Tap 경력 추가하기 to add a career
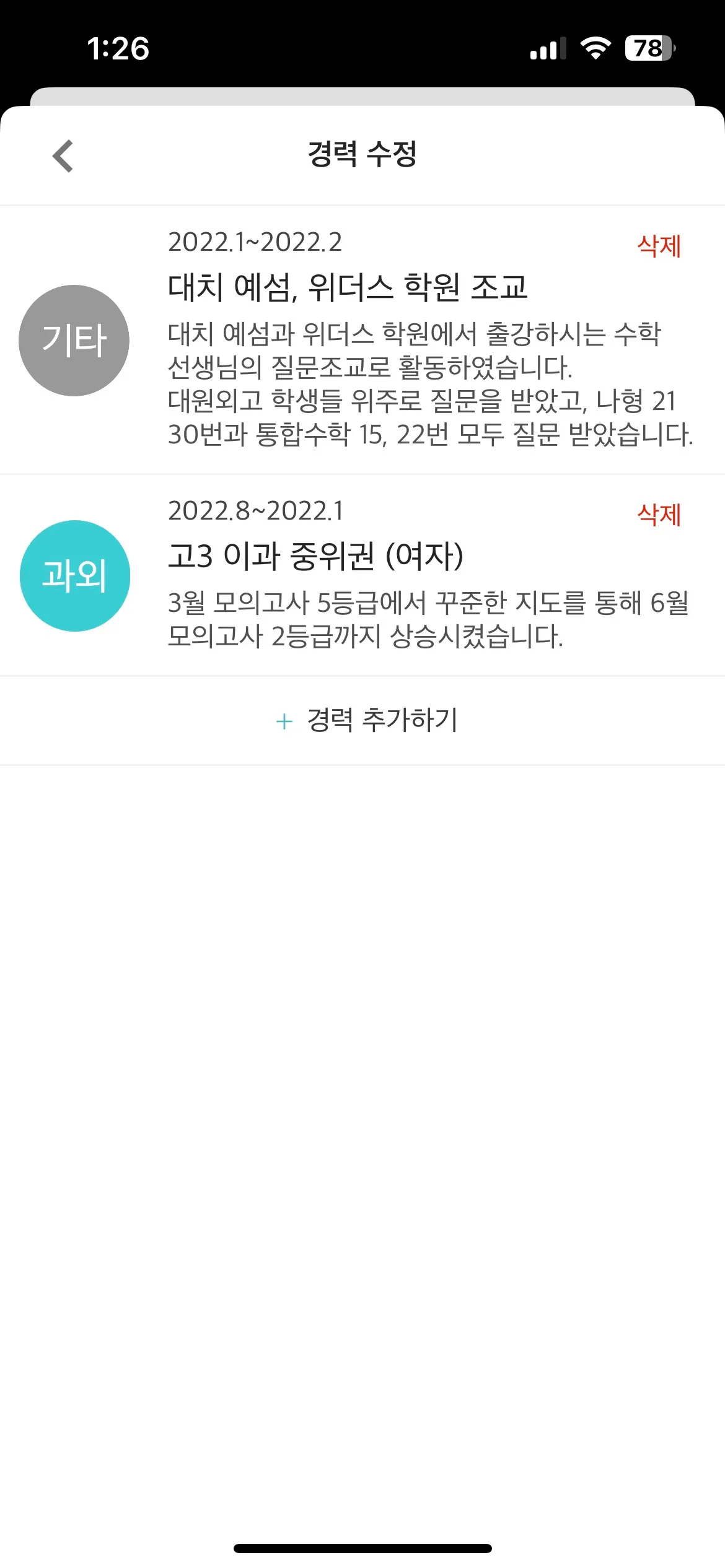Viewport: 725px width, 1568px height. pos(367,720)
